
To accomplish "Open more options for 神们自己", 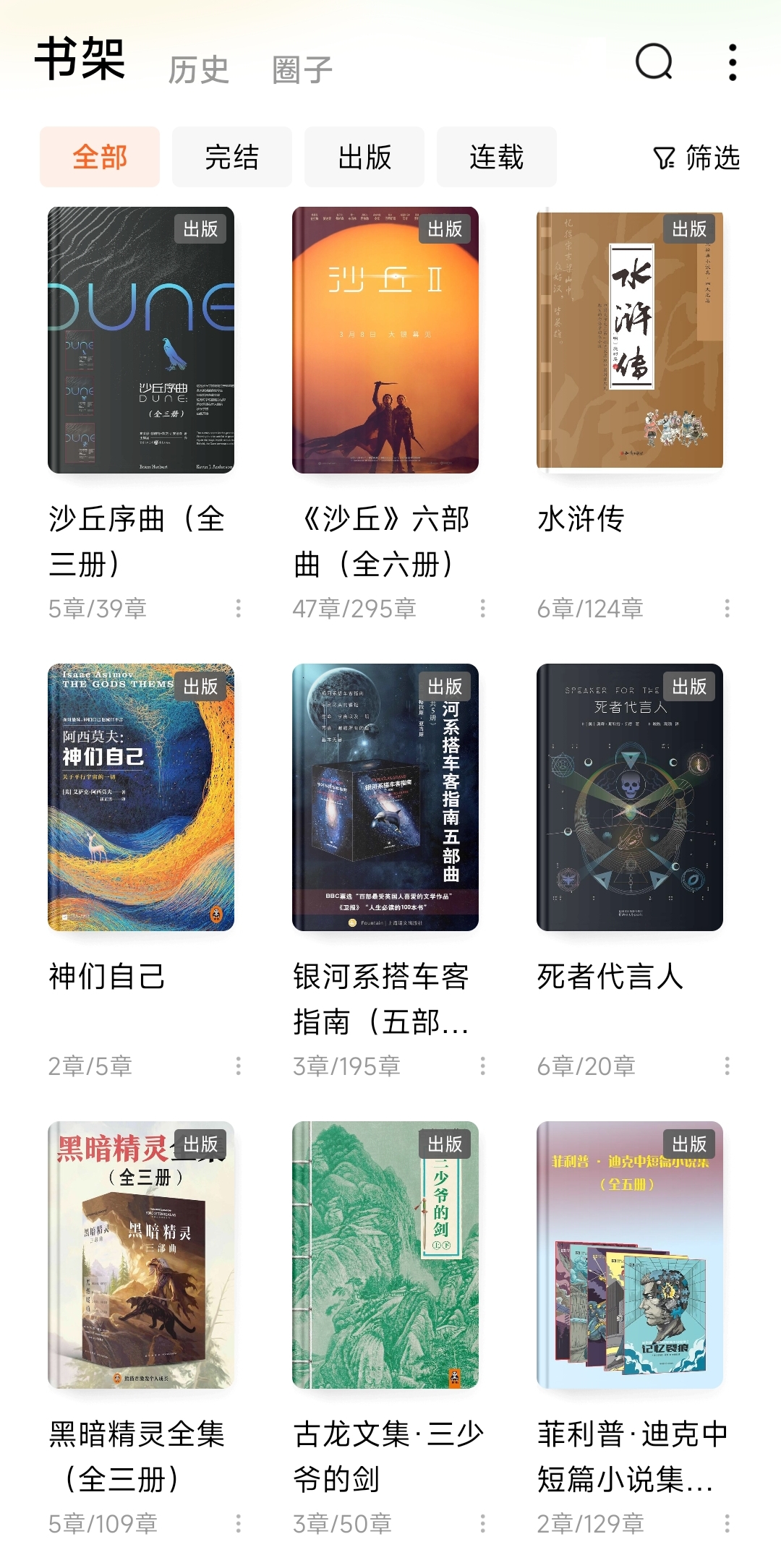I will coord(238,1066).
